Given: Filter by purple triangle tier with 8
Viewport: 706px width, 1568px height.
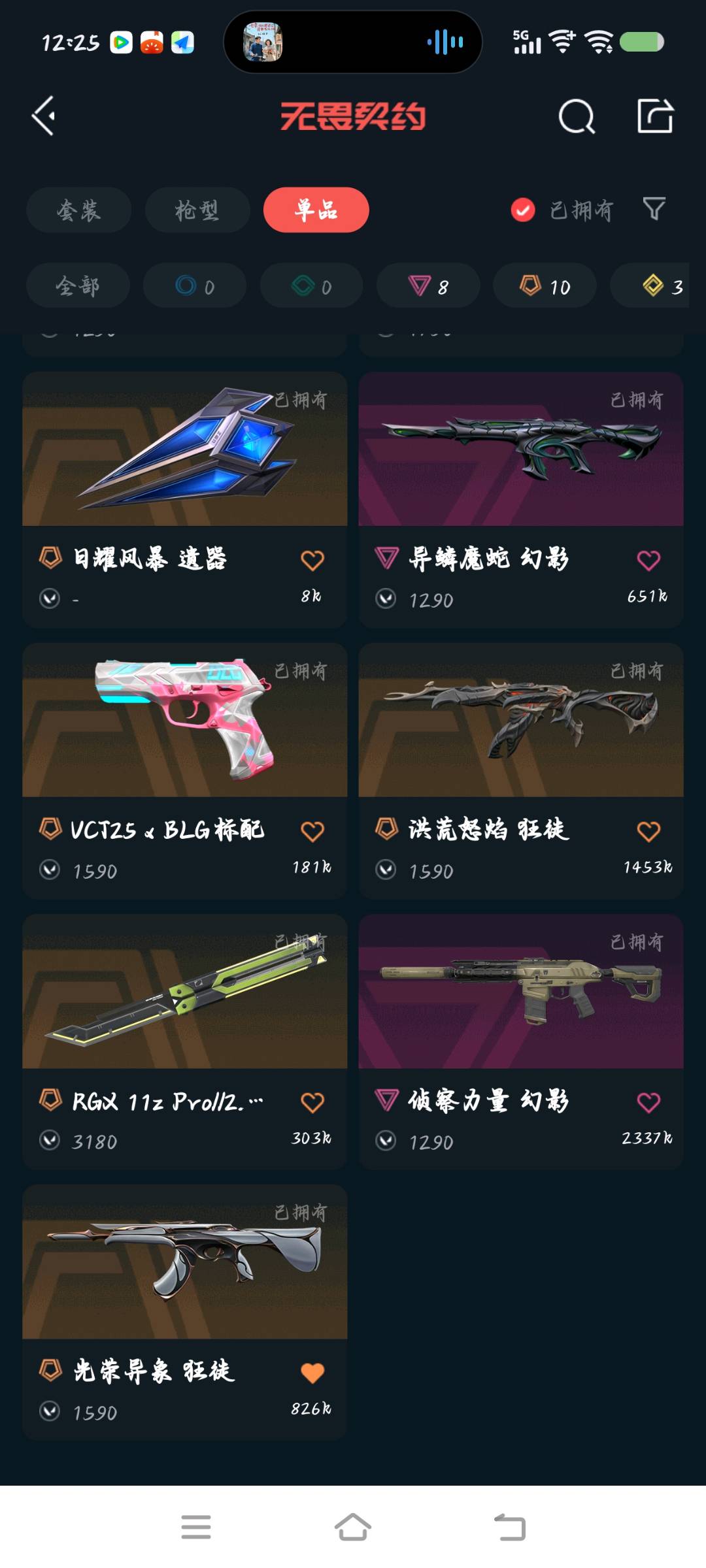Looking at the screenshot, I should coord(428,286).
